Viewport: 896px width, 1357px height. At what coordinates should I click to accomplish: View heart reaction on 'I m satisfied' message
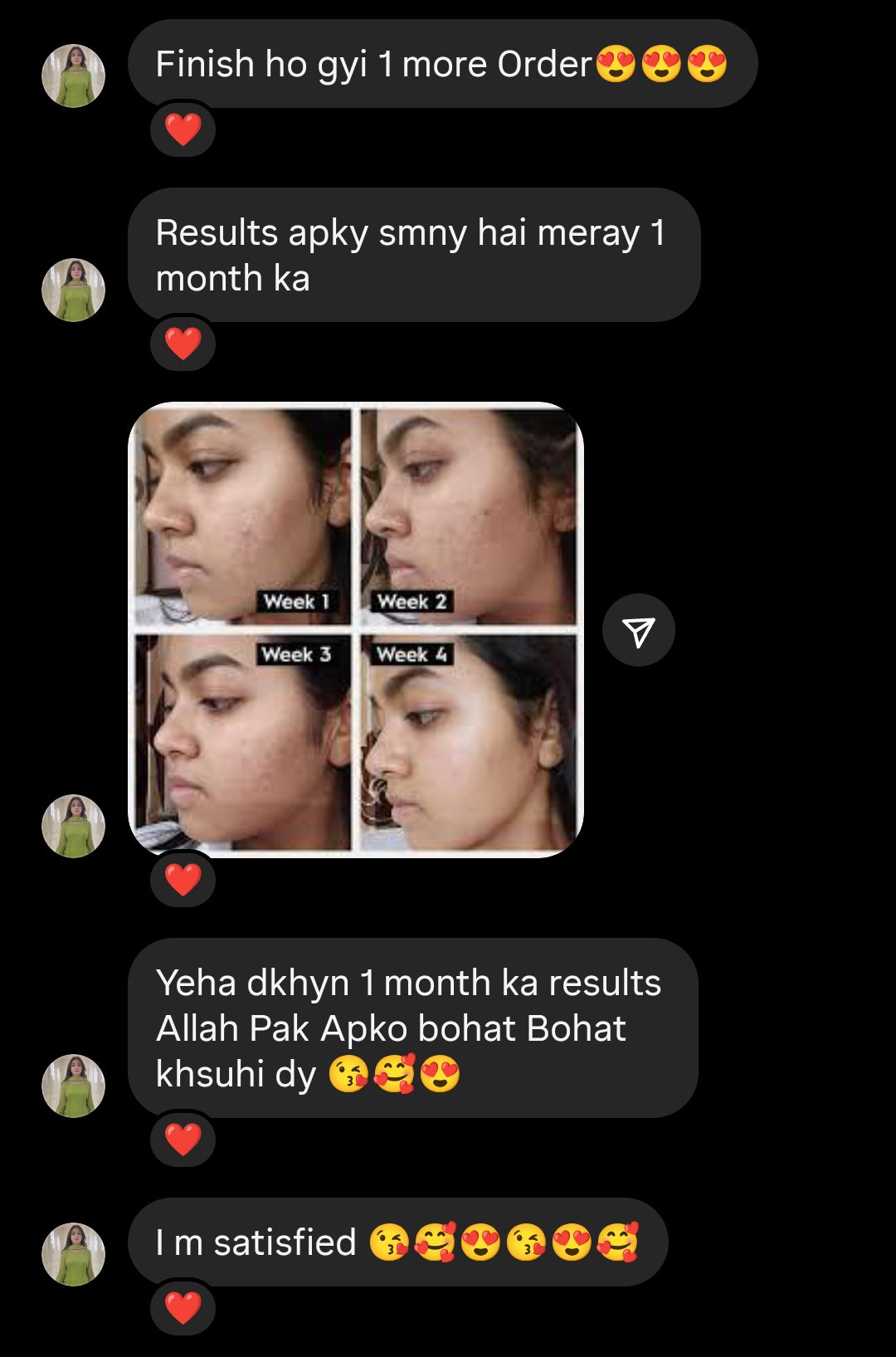[183, 1309]
